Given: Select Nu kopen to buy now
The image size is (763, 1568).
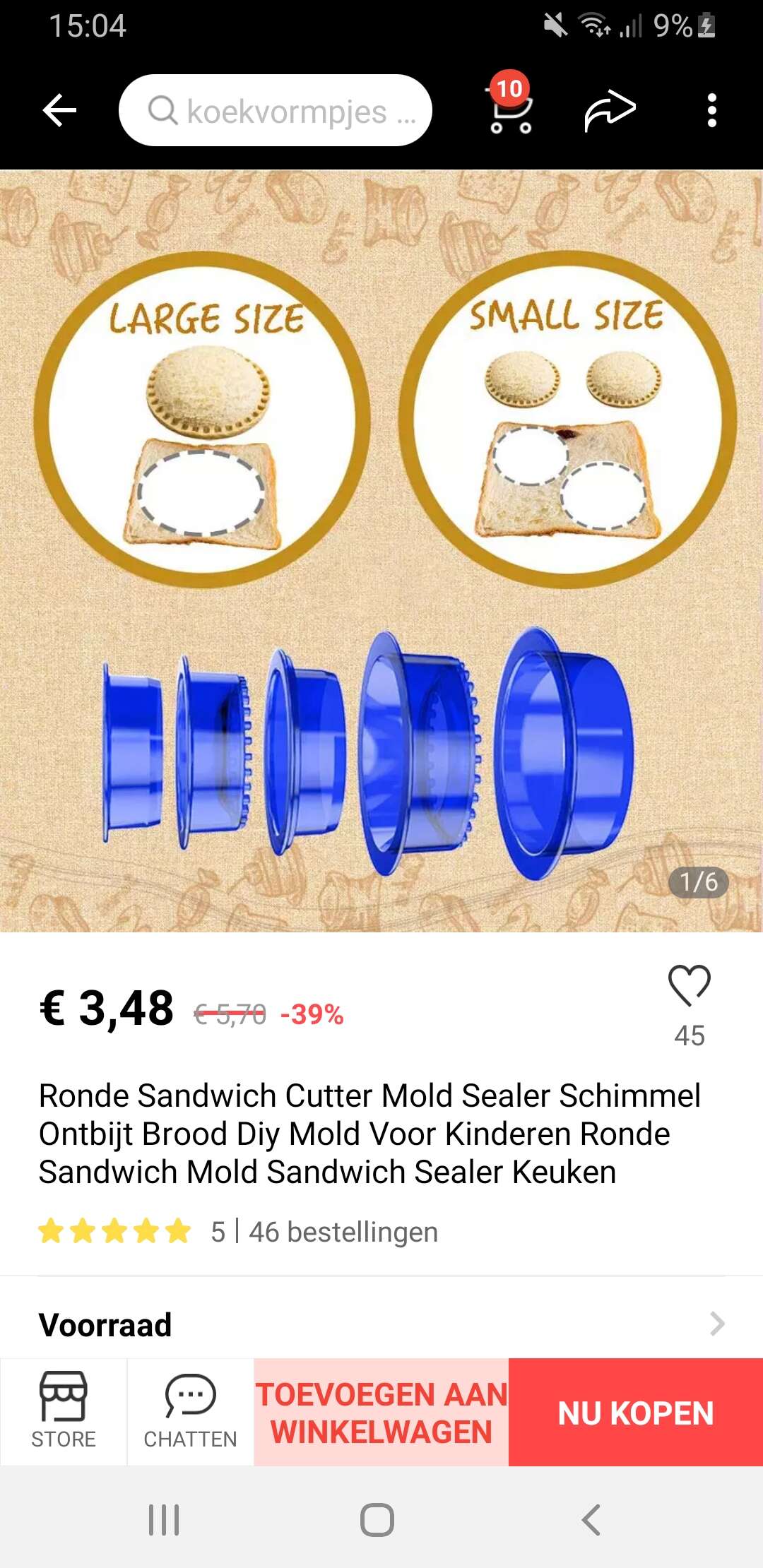Looking at the screenshot, I should (636, 1412).
